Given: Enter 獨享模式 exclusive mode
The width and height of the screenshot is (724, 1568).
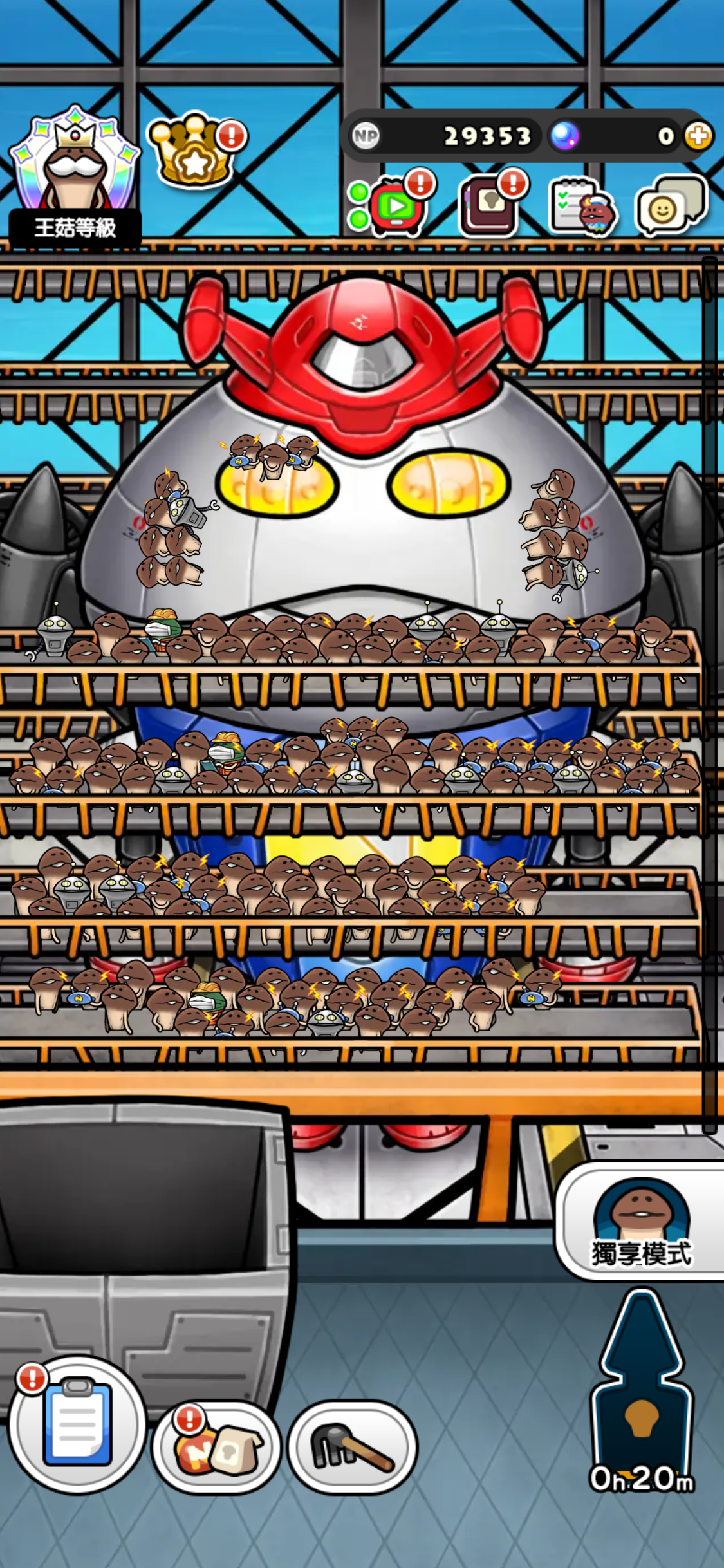Looking at the screenshot, I should point(640,1221).
